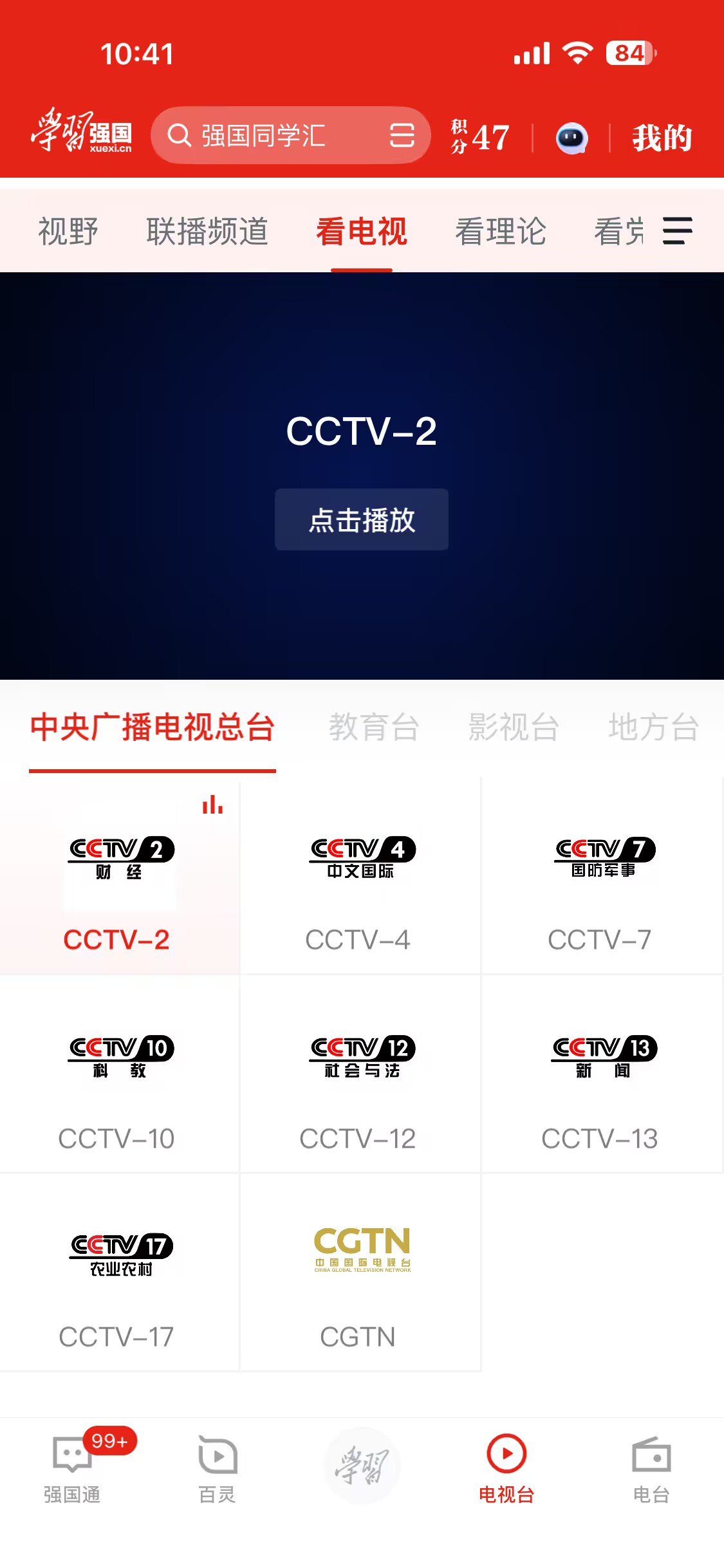Image resolution: width=724 pixels, height=1568 pixels.
Task: Select the 地方台 category
Action: click(x=653, y=727)
